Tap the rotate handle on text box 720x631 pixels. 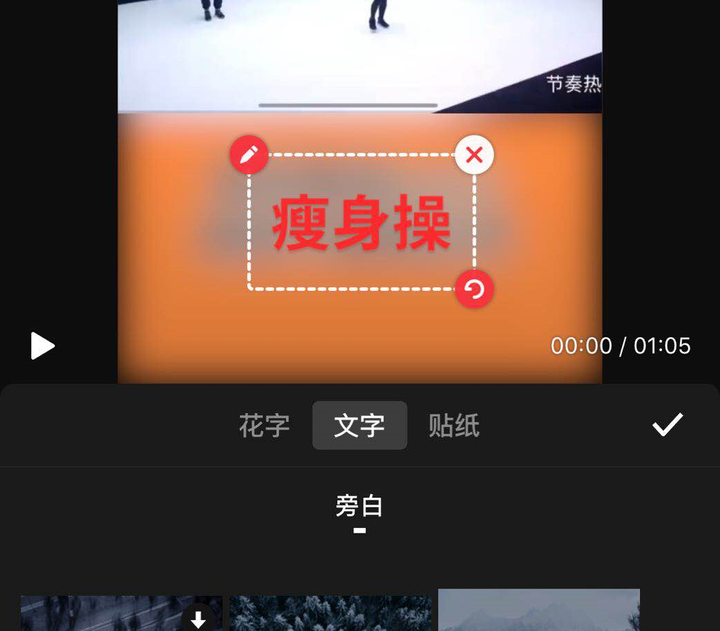click(474, 290)
